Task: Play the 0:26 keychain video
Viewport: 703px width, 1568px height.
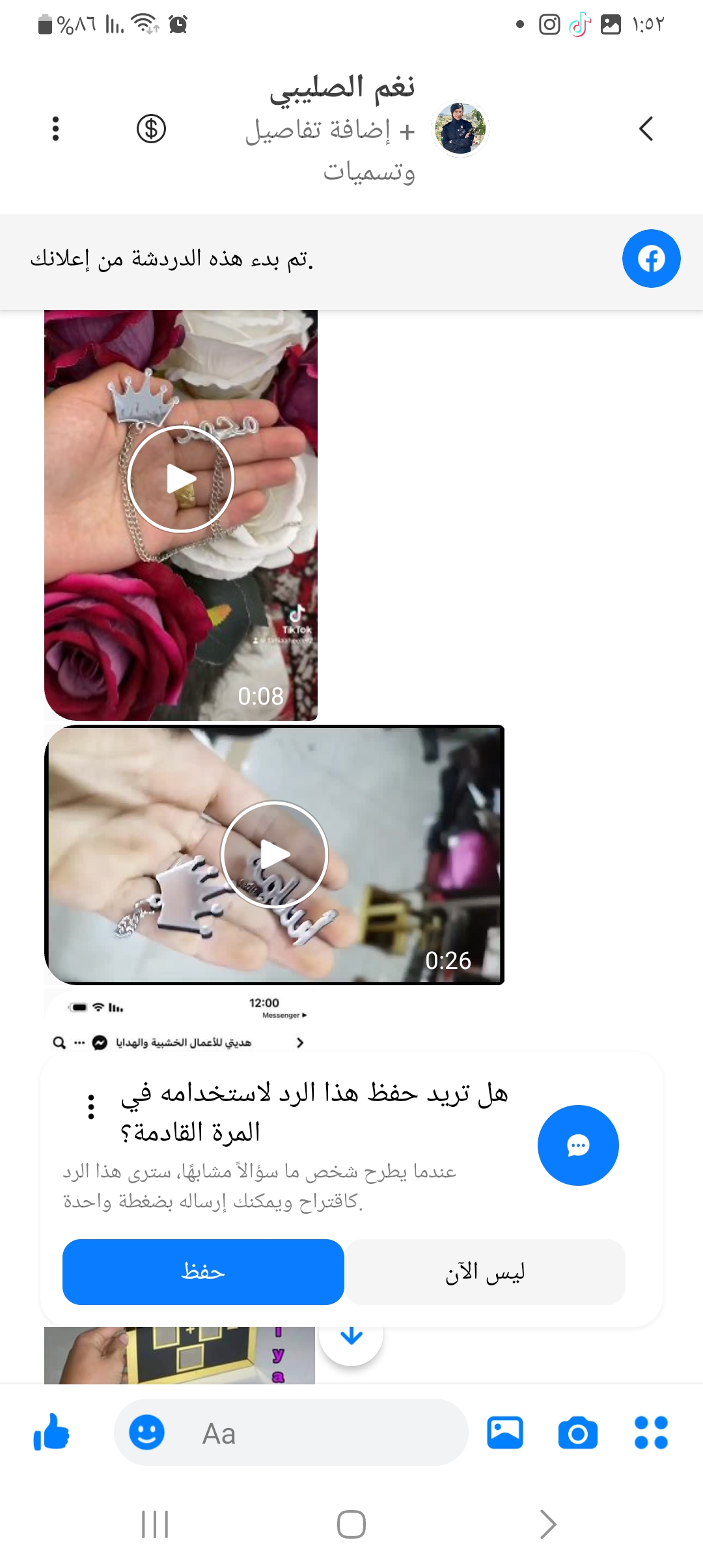Action: click(x=274, y=854)
